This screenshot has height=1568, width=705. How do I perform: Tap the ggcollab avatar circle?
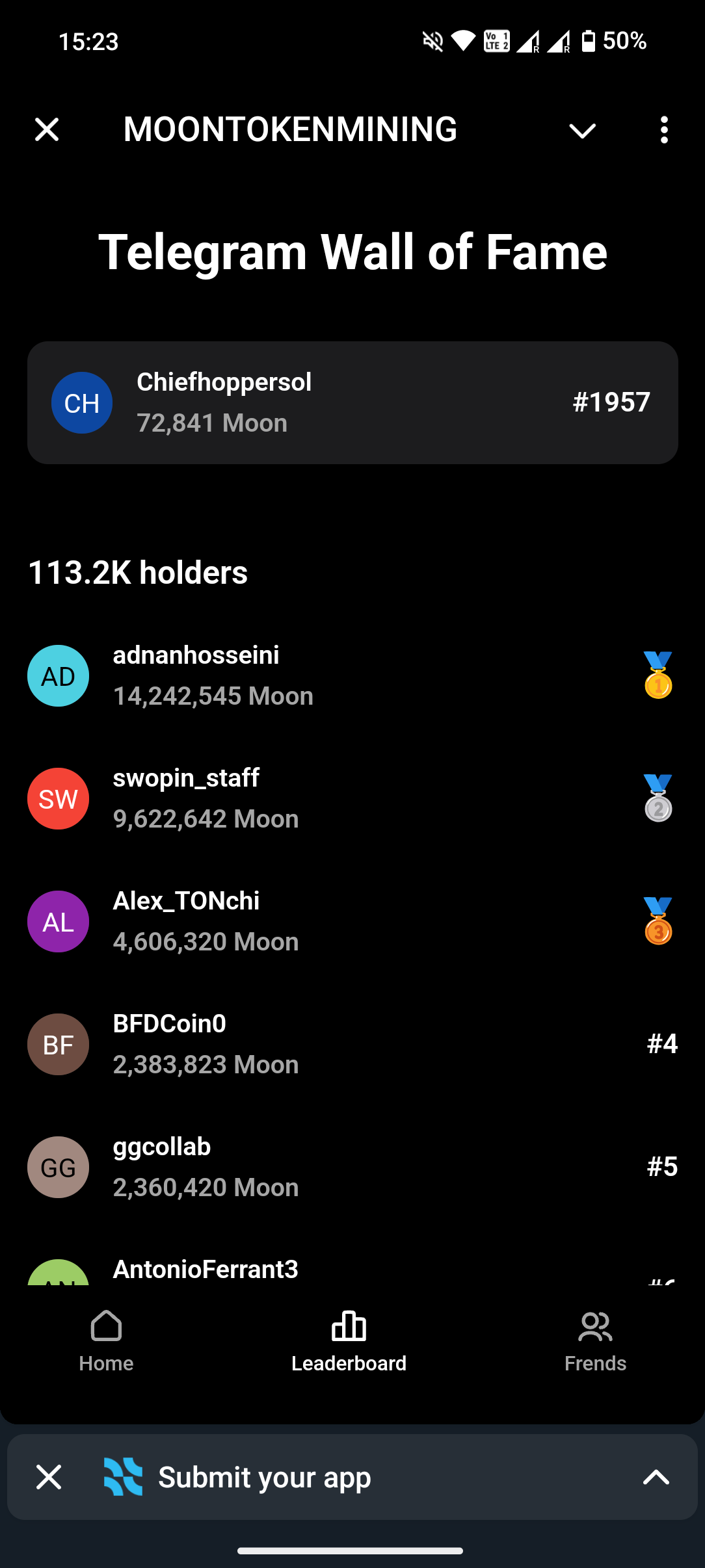pos(58,1167)
